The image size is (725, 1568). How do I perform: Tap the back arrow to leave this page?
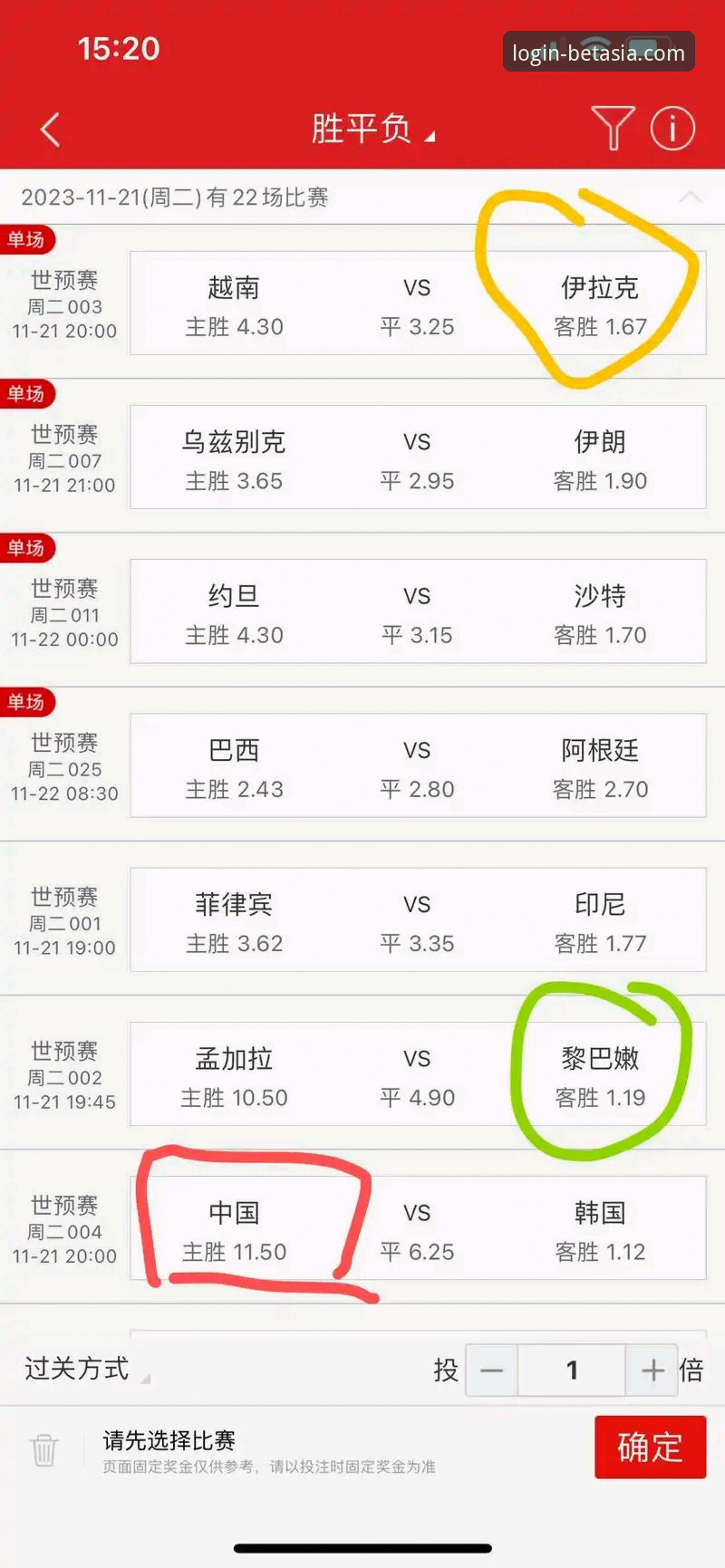49,129
